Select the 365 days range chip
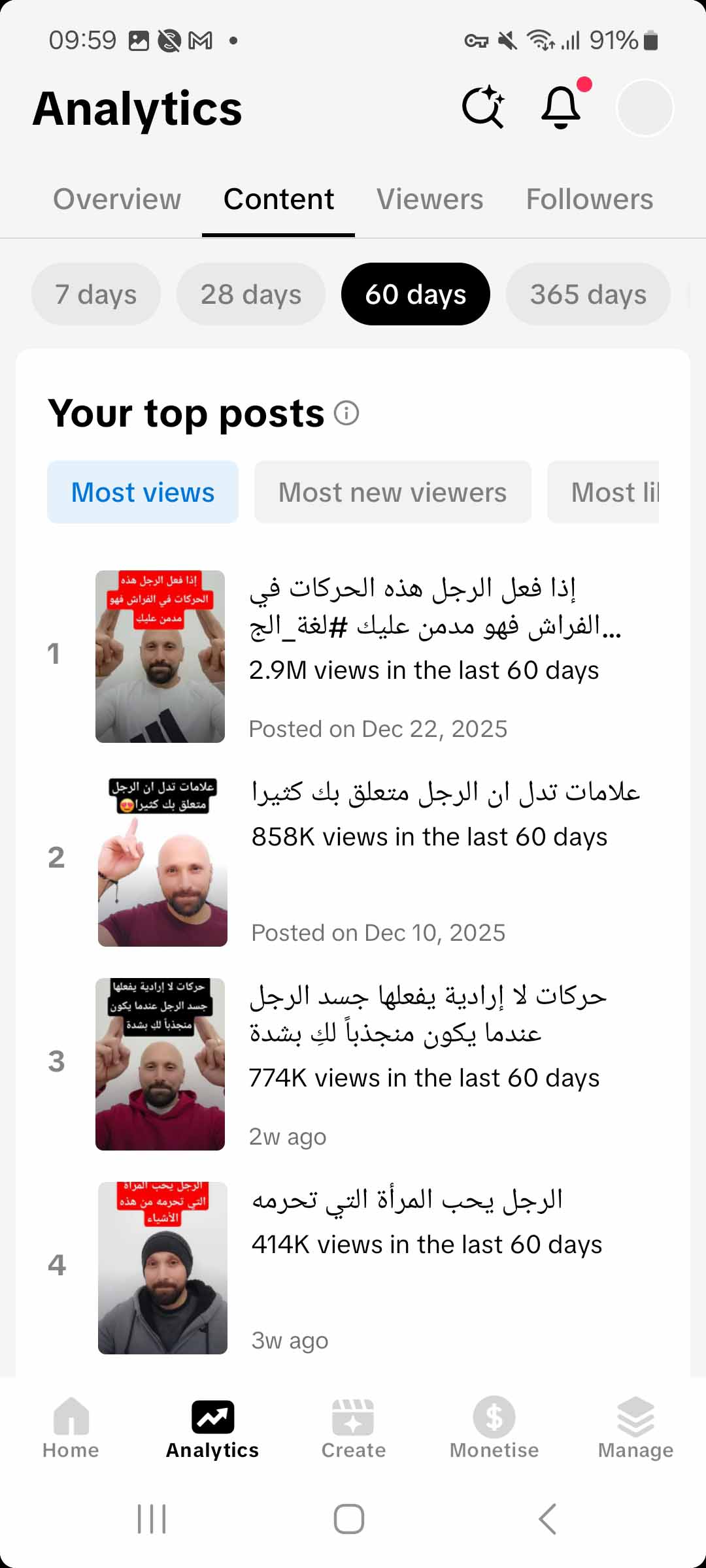The width and height of the screenshot is (706, 1568). (x=588, y=294)
